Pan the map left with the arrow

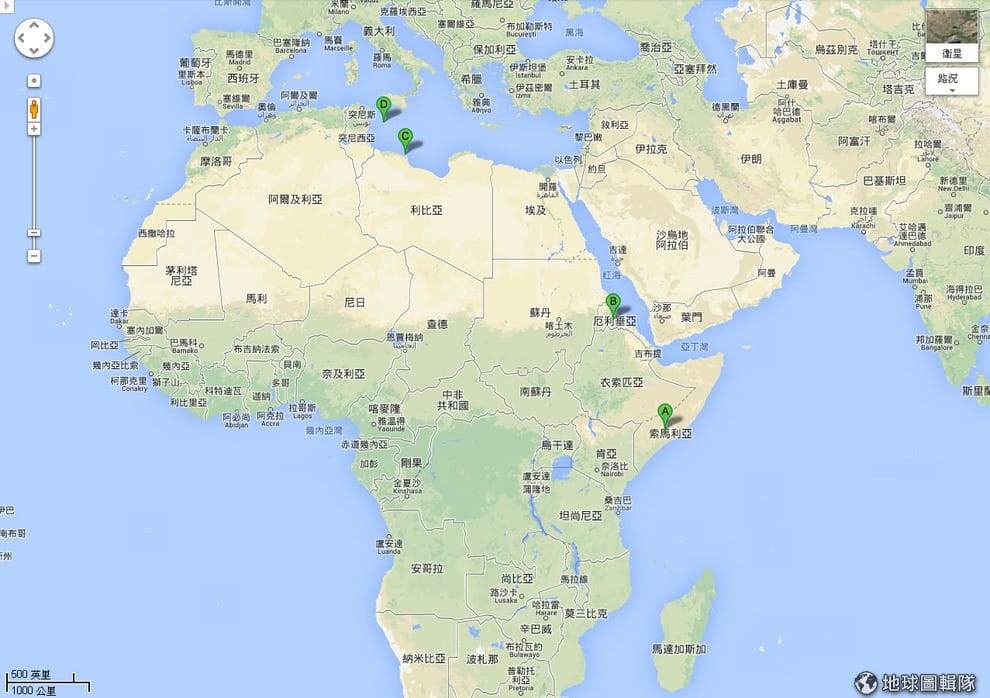[21, 38]
